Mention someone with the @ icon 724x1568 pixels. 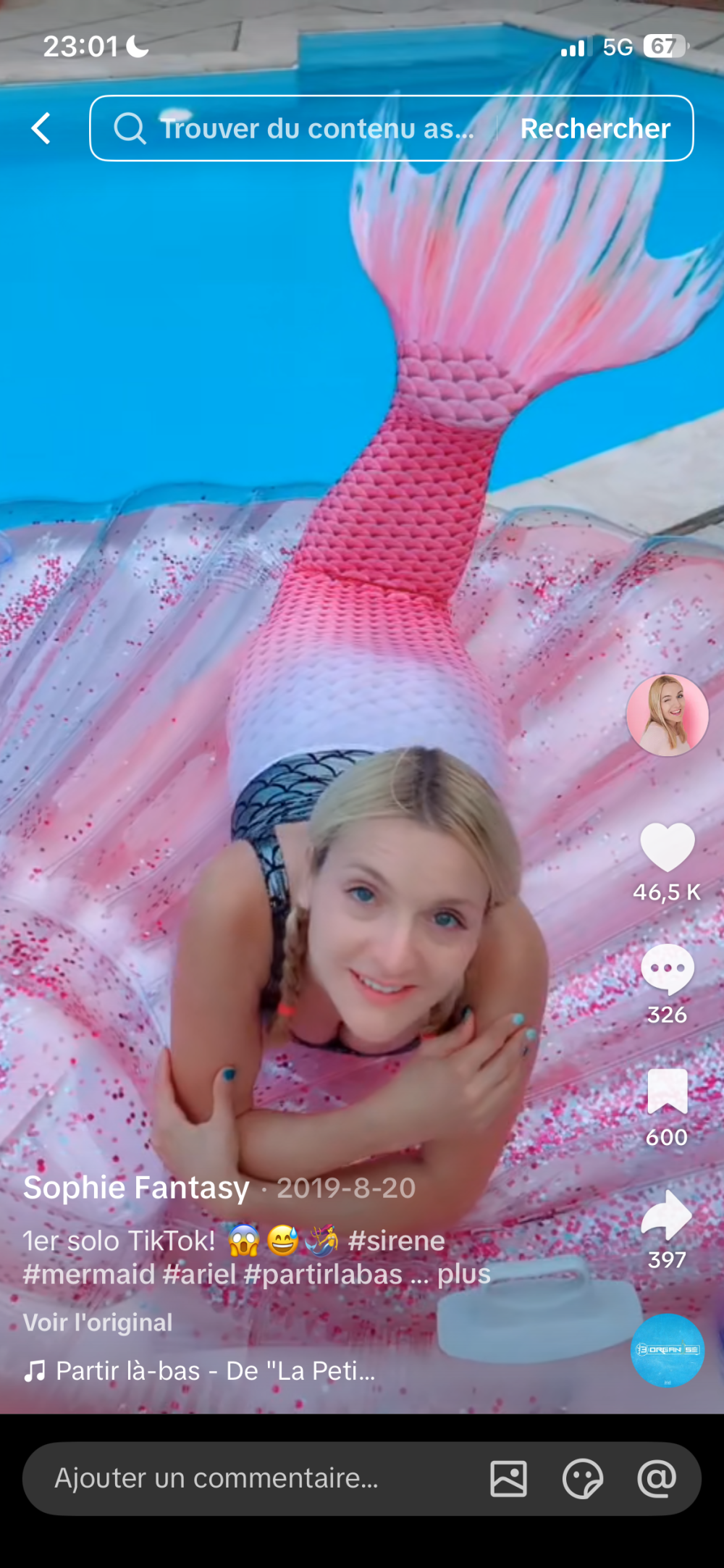(x=656, y=1478)
